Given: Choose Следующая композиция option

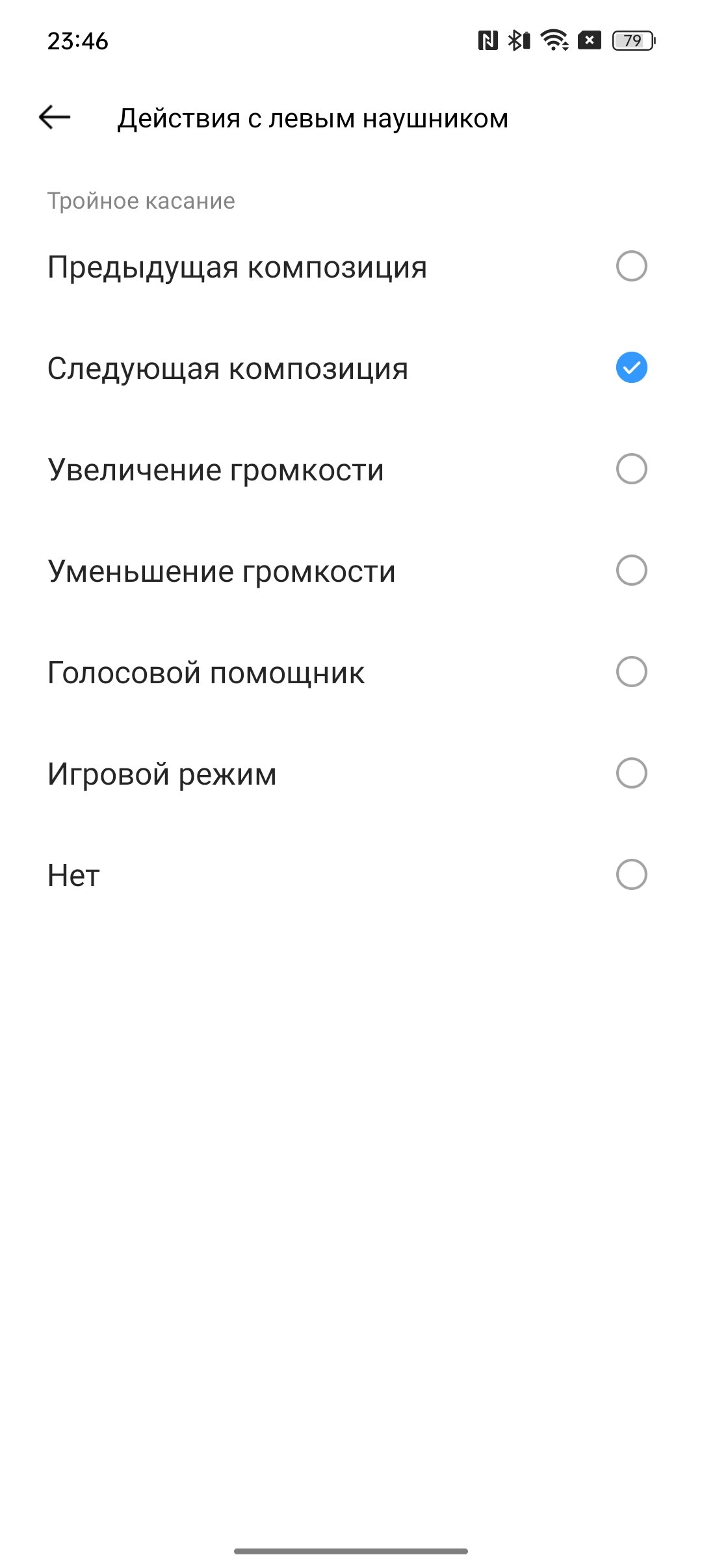Looking at the screenshot, I should [351, 368].
